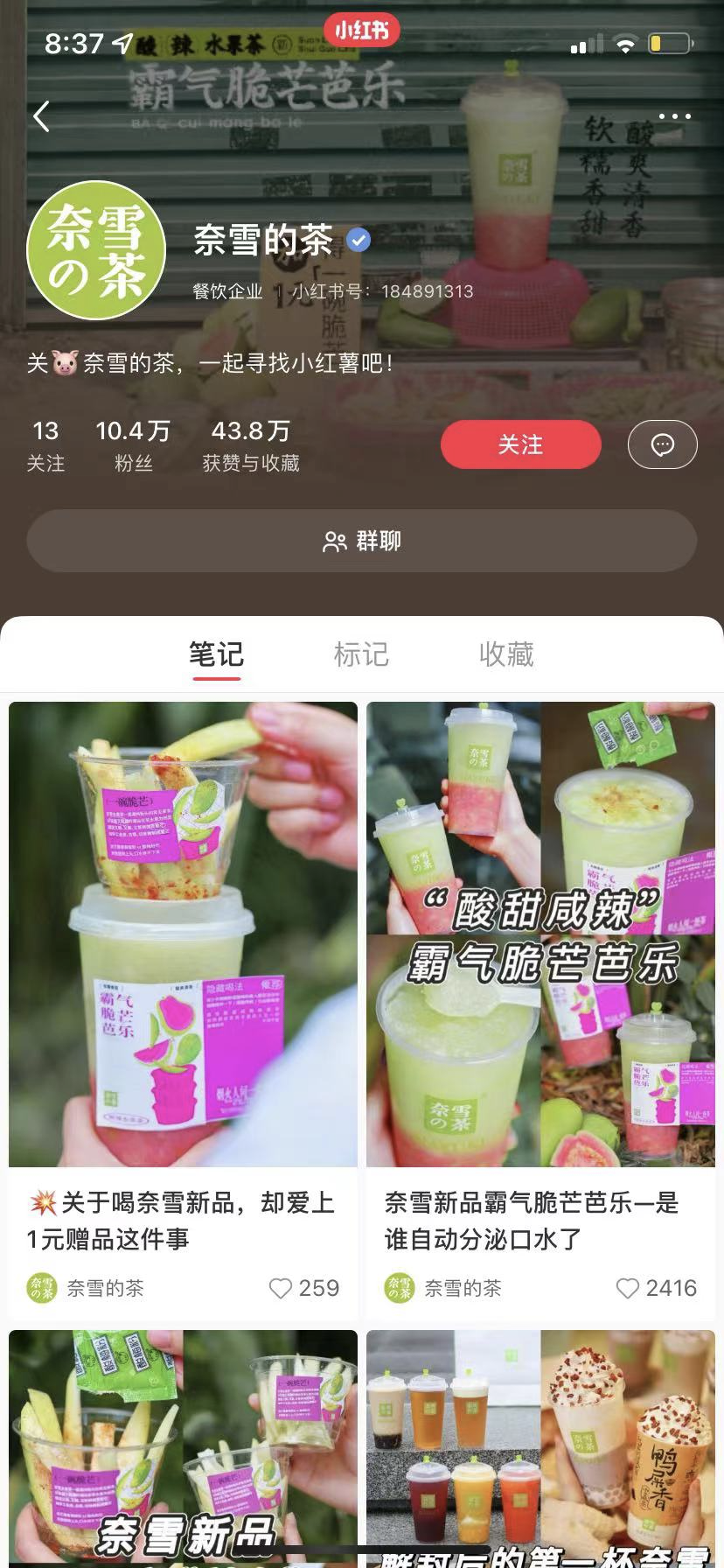View the 10.4万 粉丝 followers list
The image size is (724, 1568).
pyautogui.click(x=133, y=444)
